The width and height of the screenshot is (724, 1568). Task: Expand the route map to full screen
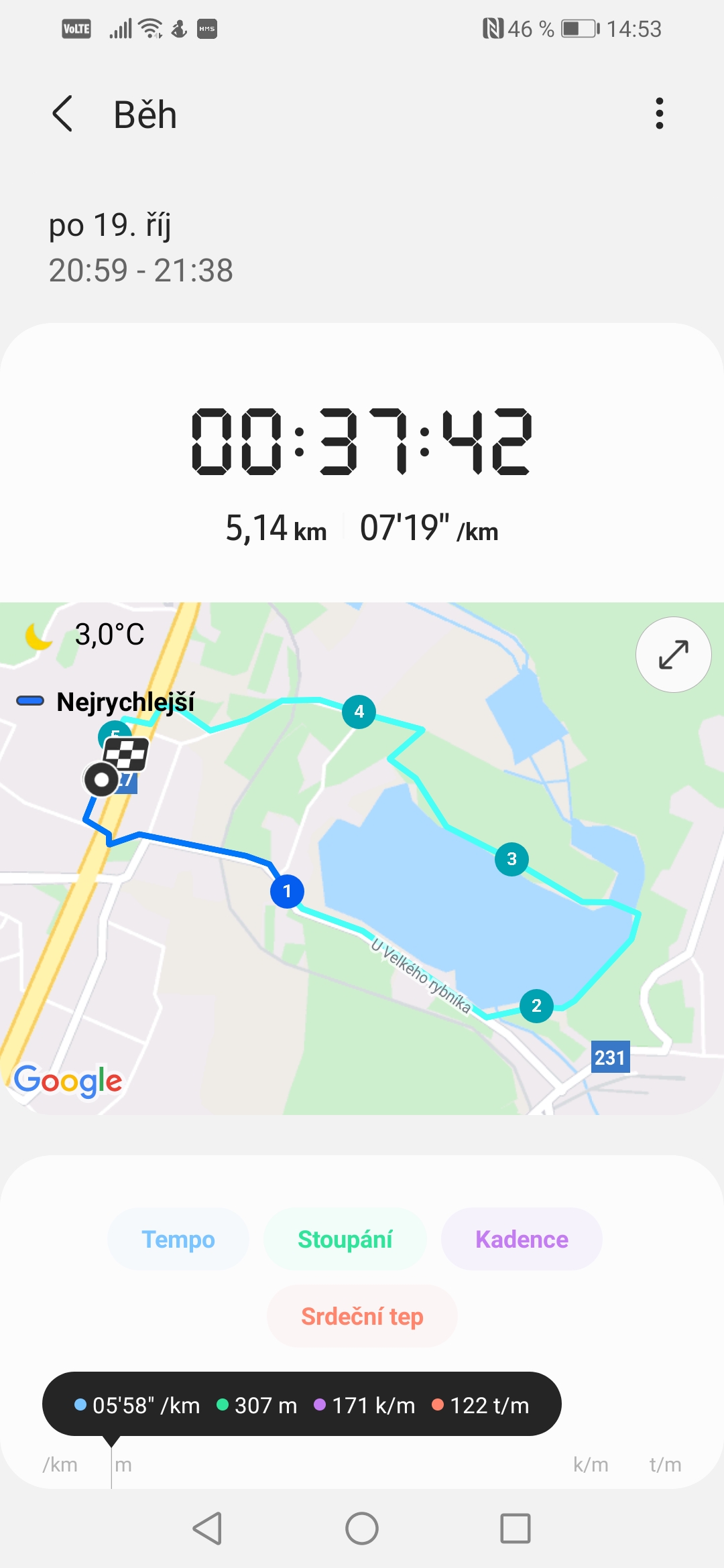673,655
